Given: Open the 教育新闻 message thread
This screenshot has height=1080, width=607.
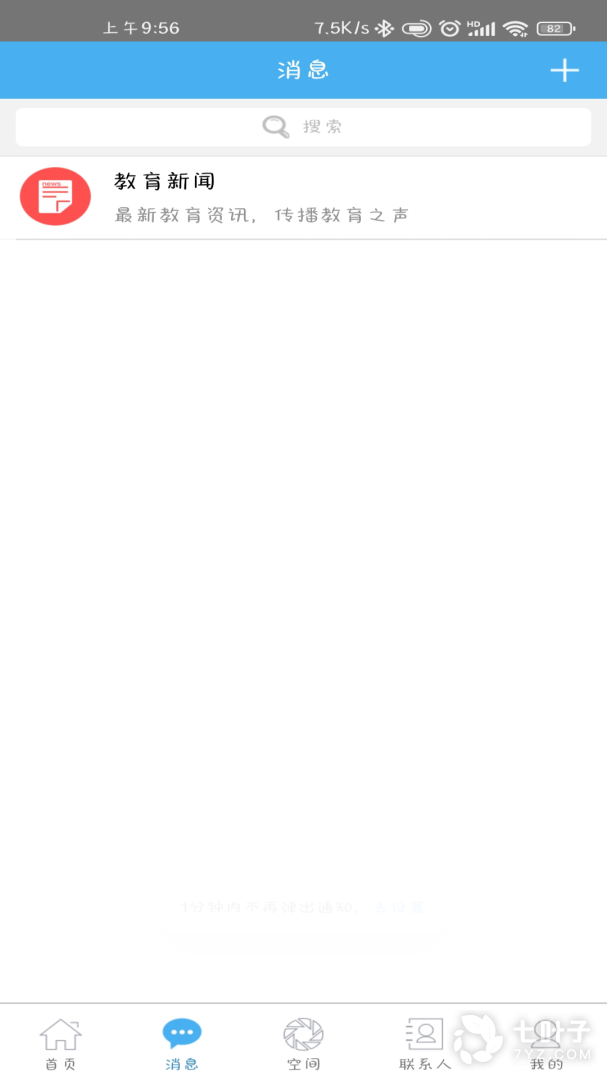Looking at the screenshot, I should pos(303,197).
